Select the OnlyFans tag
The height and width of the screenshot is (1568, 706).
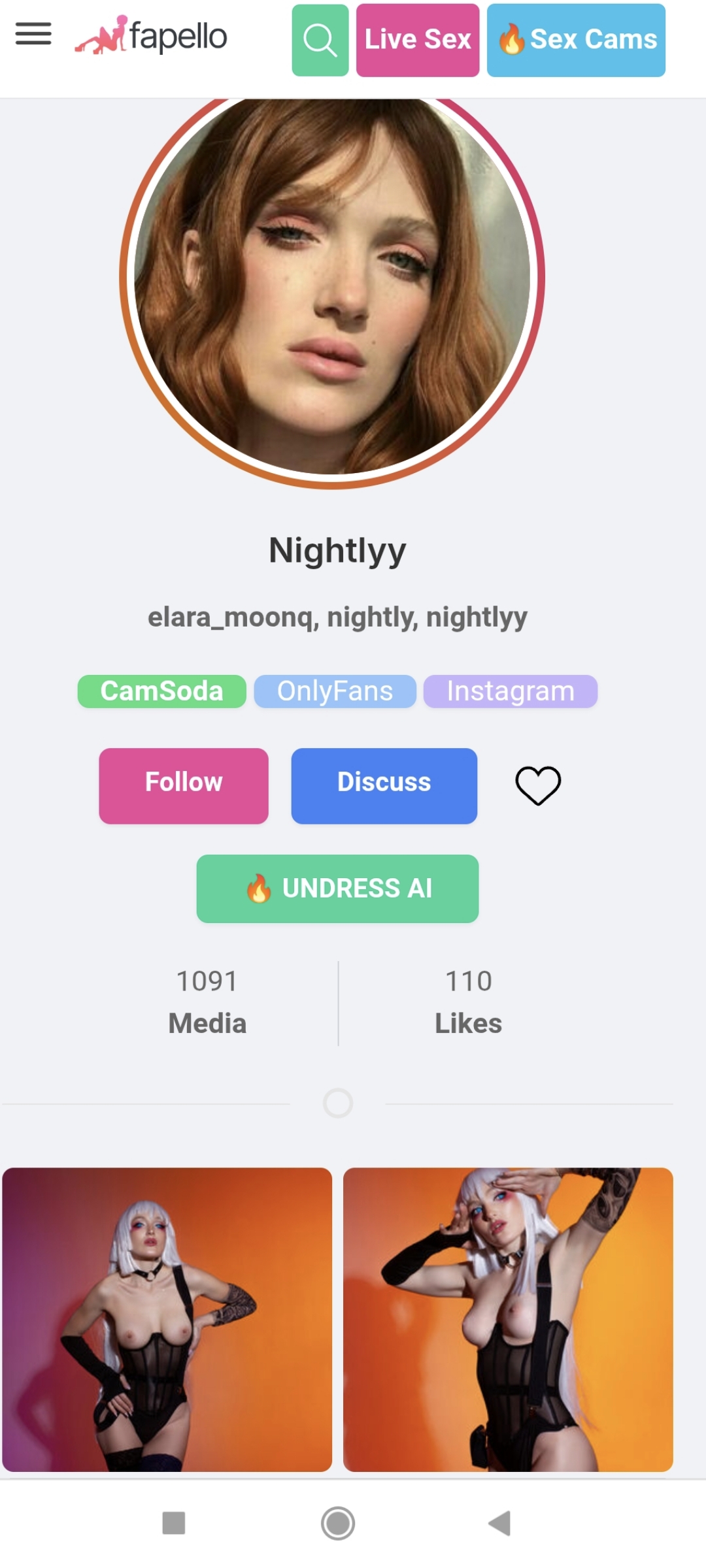[x=335, y=691]
